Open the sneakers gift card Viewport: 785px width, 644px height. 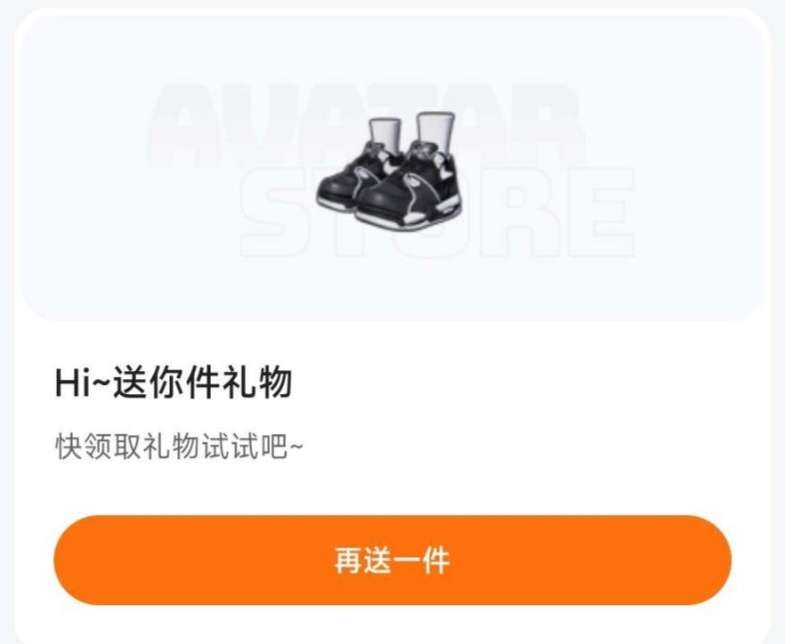tap(391, 168)
